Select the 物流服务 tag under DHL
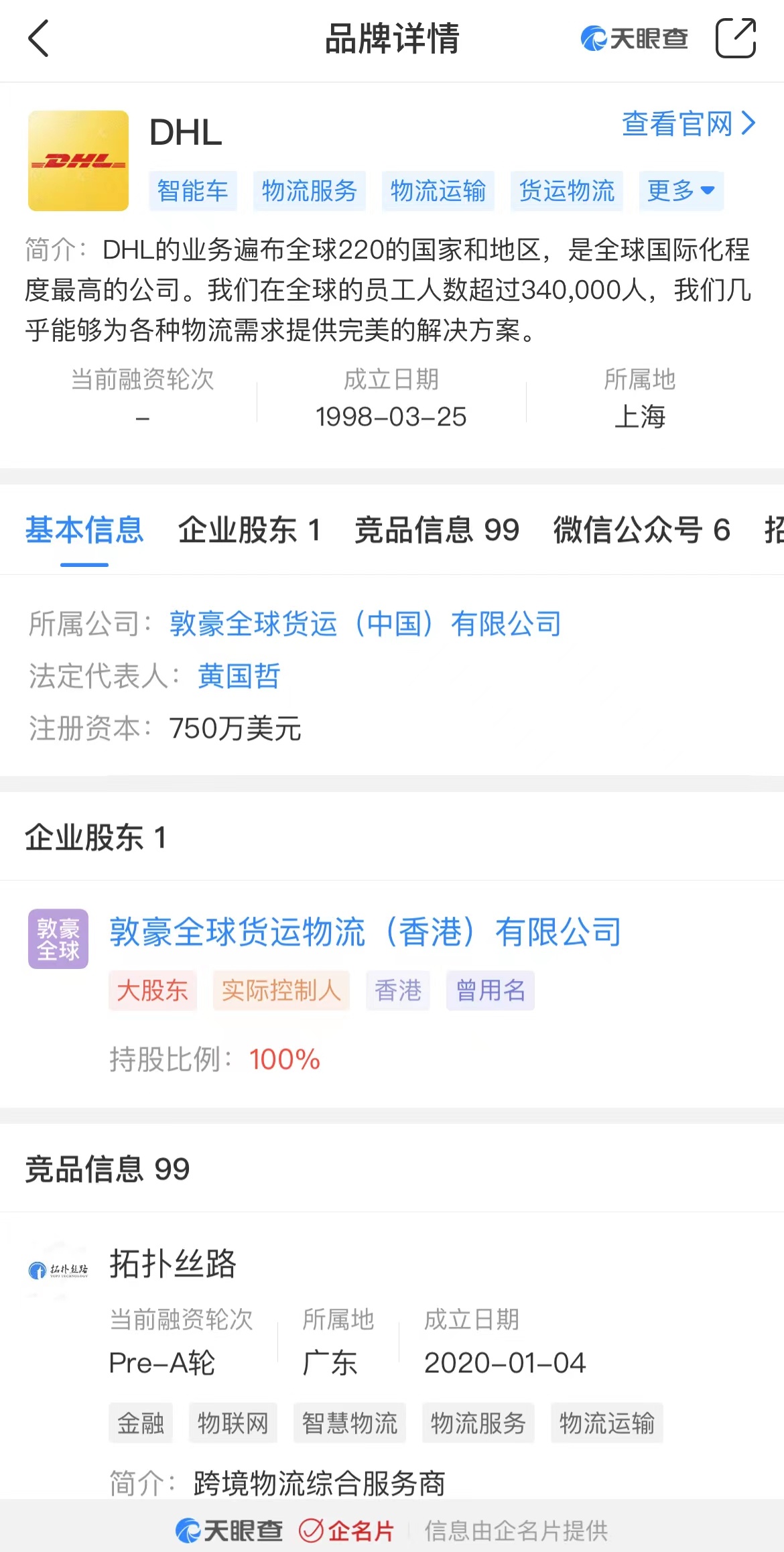Image resolution: width=784 pixels, height=1552 pixels. point(310,191)
